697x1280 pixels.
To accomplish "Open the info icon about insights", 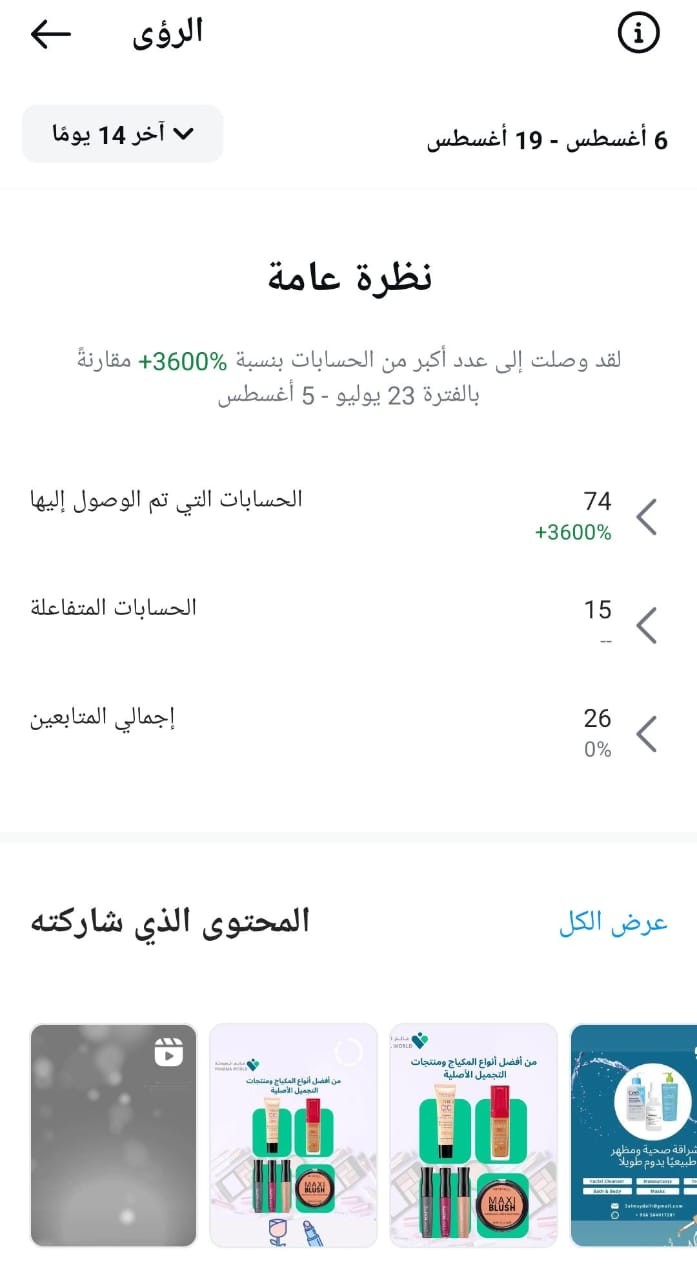I will click(x=640, y=34).
